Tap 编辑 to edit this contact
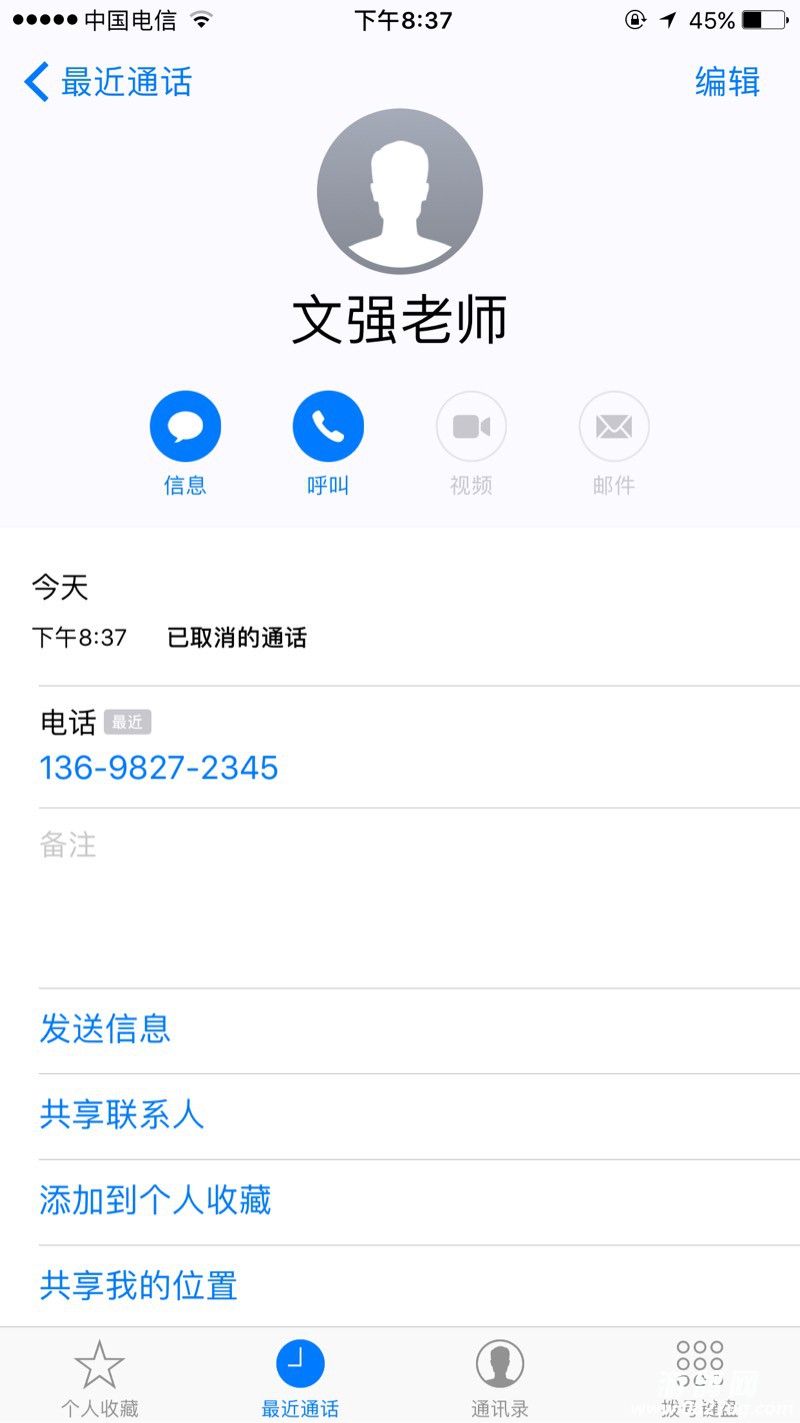The width and height of the screenshot is (800, 1423). [x=727, y=82]
